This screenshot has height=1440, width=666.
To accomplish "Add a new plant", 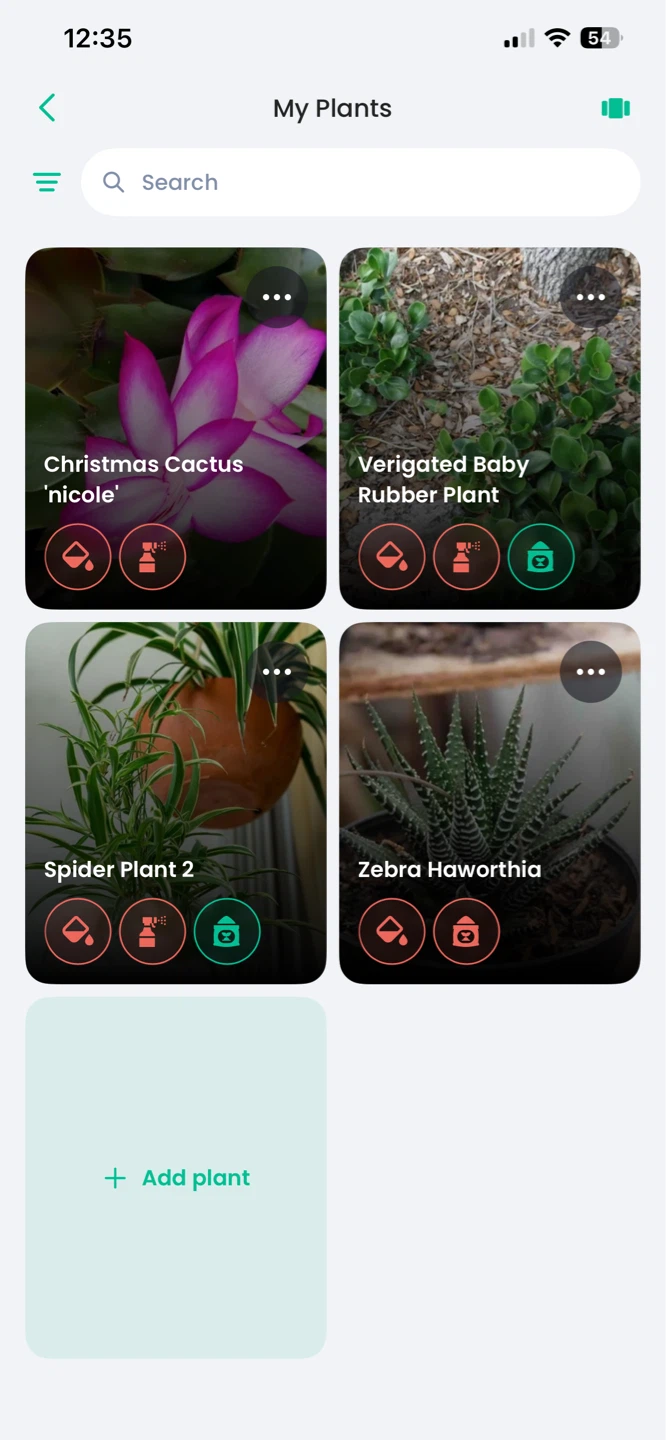I will coord(176,1178).
